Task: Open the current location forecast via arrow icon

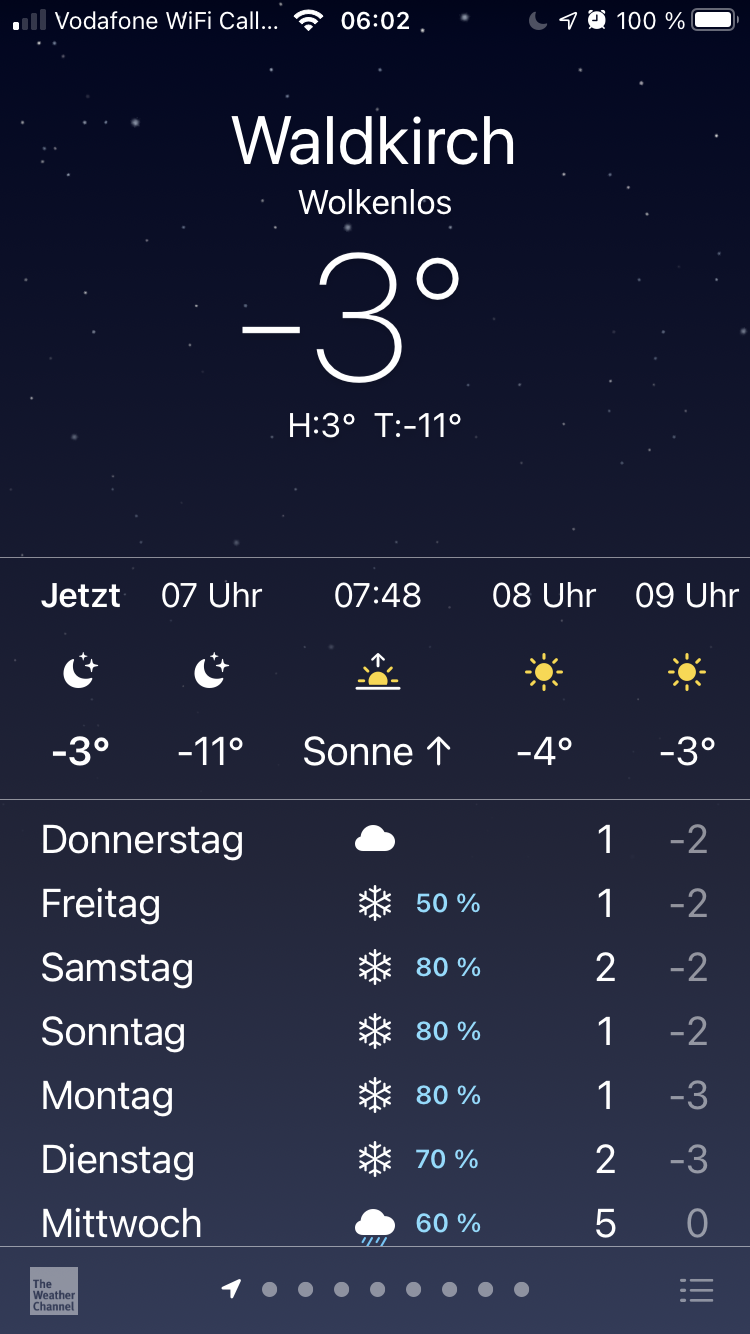Action: (x=230, y=1289)
